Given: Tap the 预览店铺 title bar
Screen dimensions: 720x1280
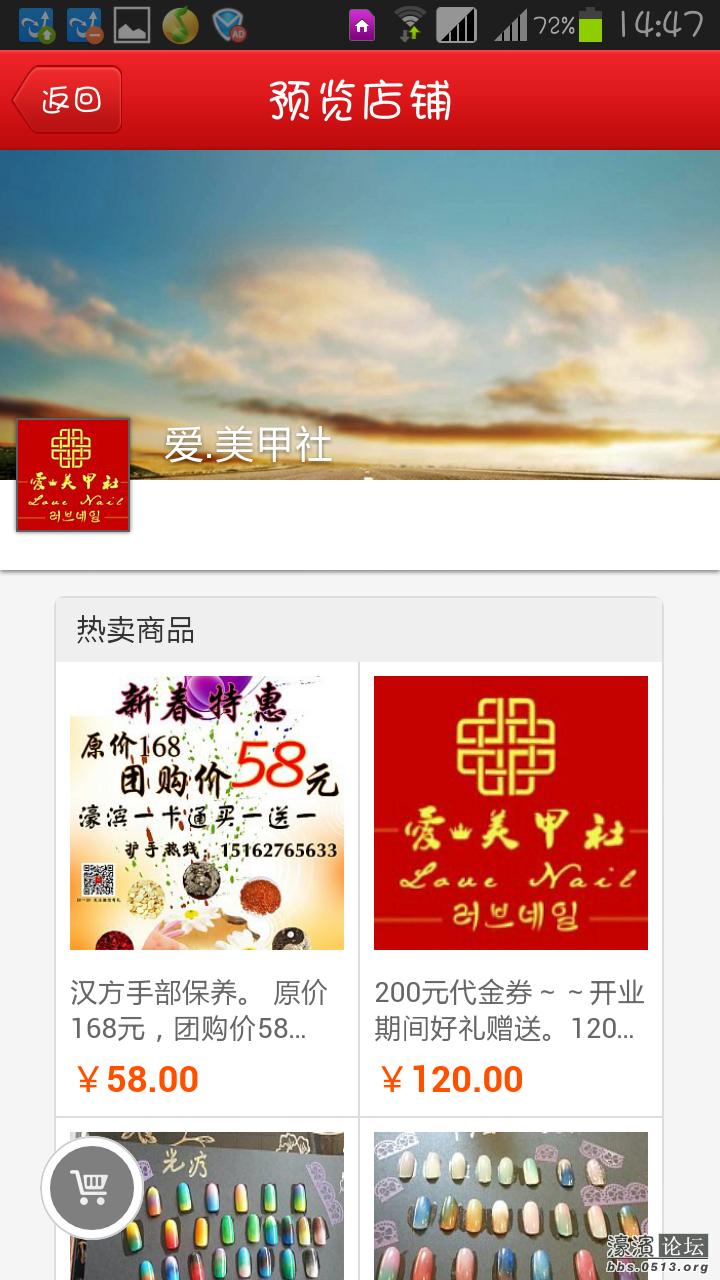Looking at the screenshot, I should pyautogui.click(x=360, y=100).
